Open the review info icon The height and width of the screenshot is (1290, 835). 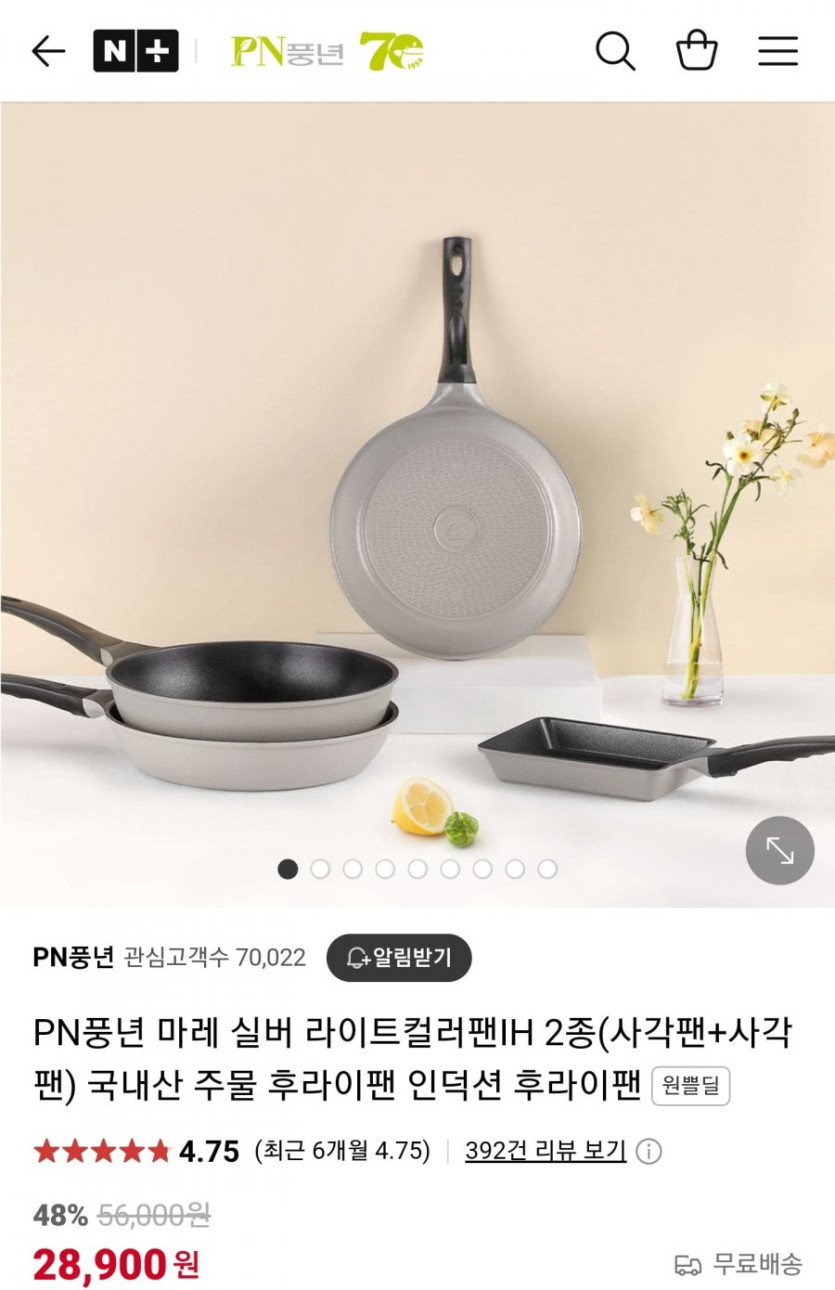coord(649,1152)
